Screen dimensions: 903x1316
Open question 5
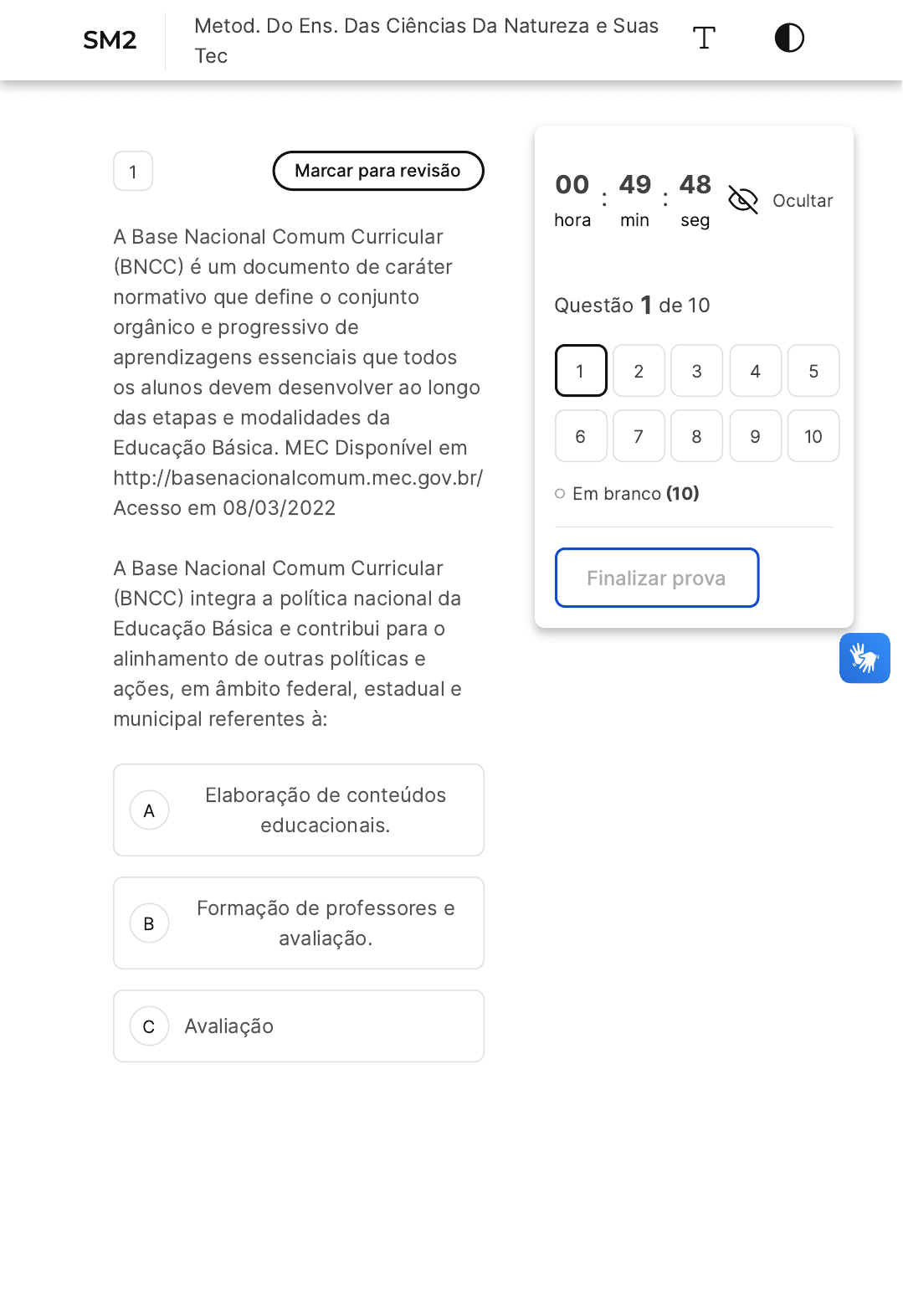pyautogui.click(x=813, y=371)
